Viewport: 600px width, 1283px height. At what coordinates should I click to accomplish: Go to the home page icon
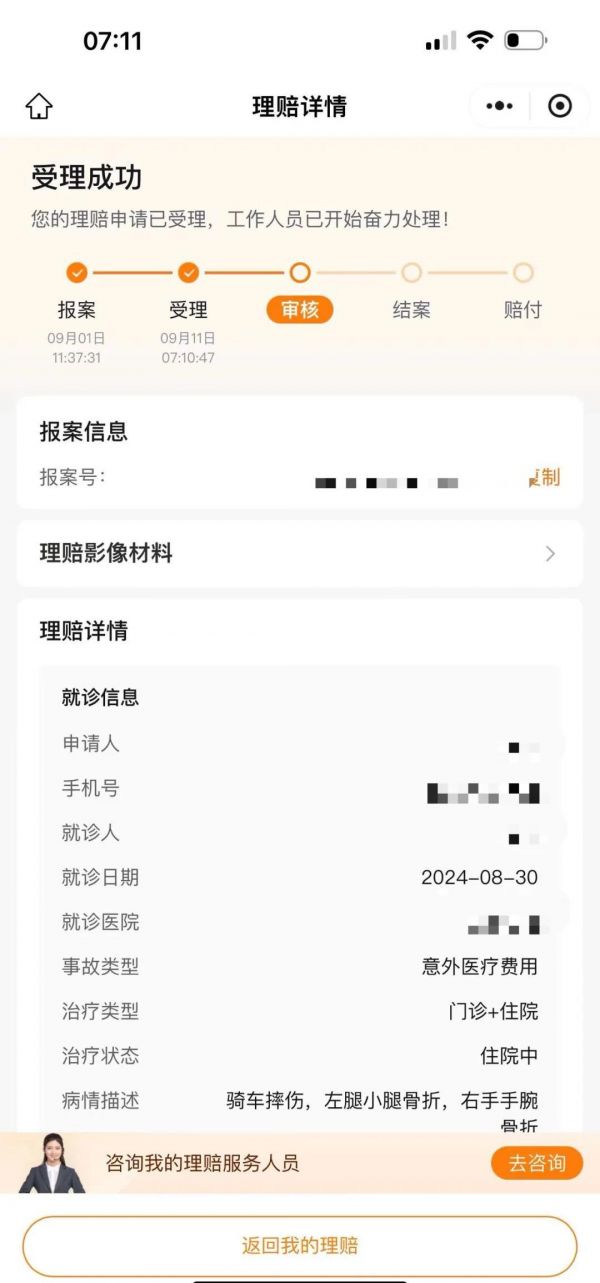(x=39, y=106)
